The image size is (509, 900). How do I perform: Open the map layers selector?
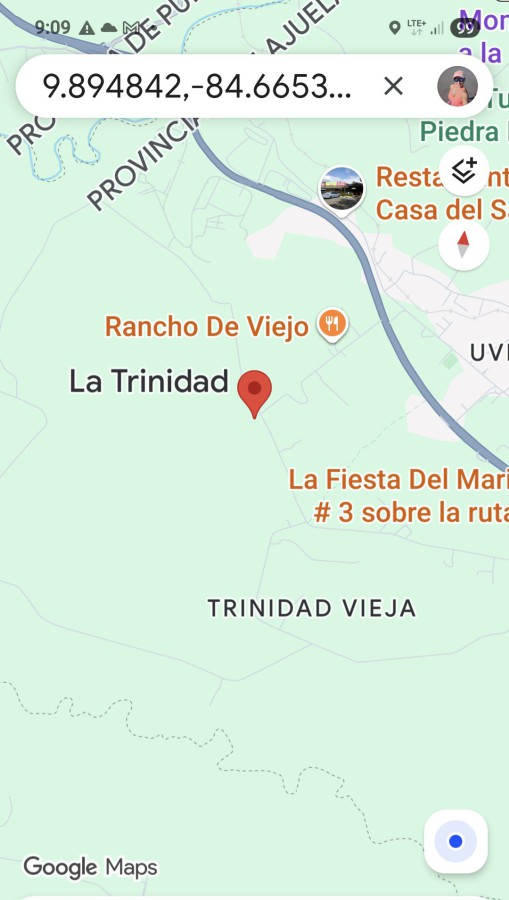coord(464,171)
